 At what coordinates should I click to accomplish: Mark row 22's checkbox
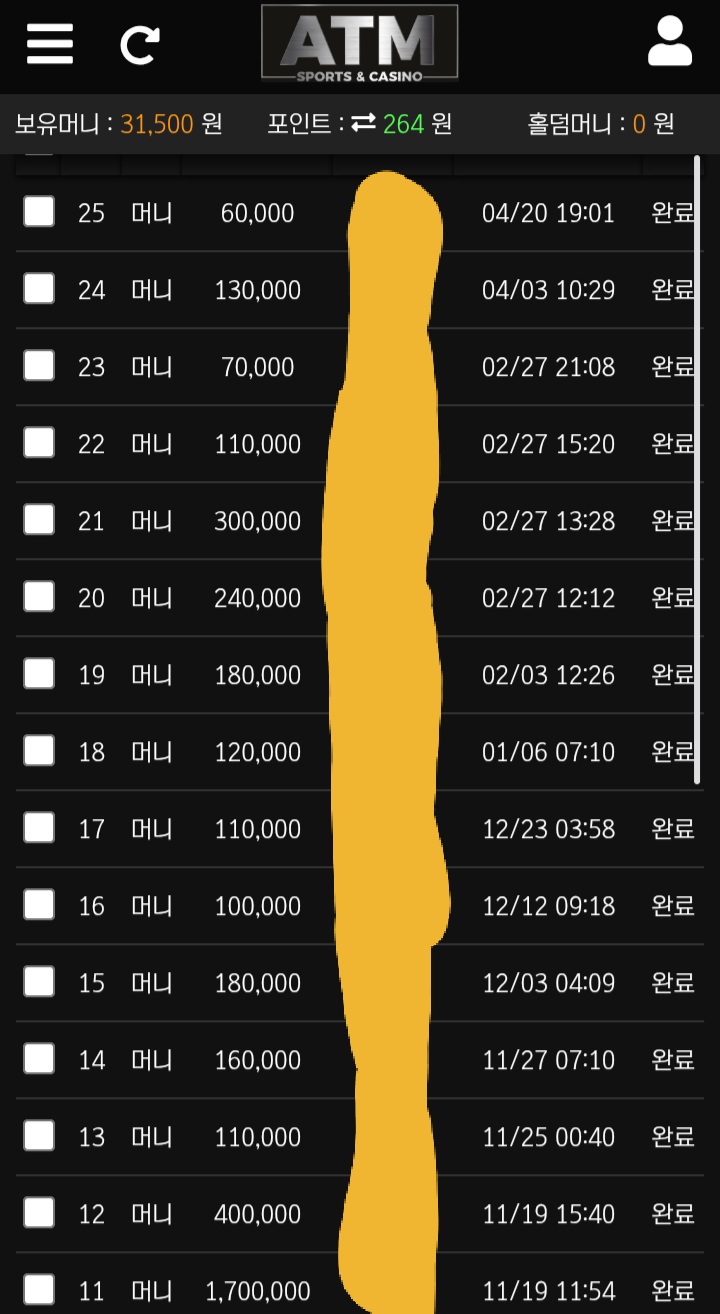[x=39, y=442]
